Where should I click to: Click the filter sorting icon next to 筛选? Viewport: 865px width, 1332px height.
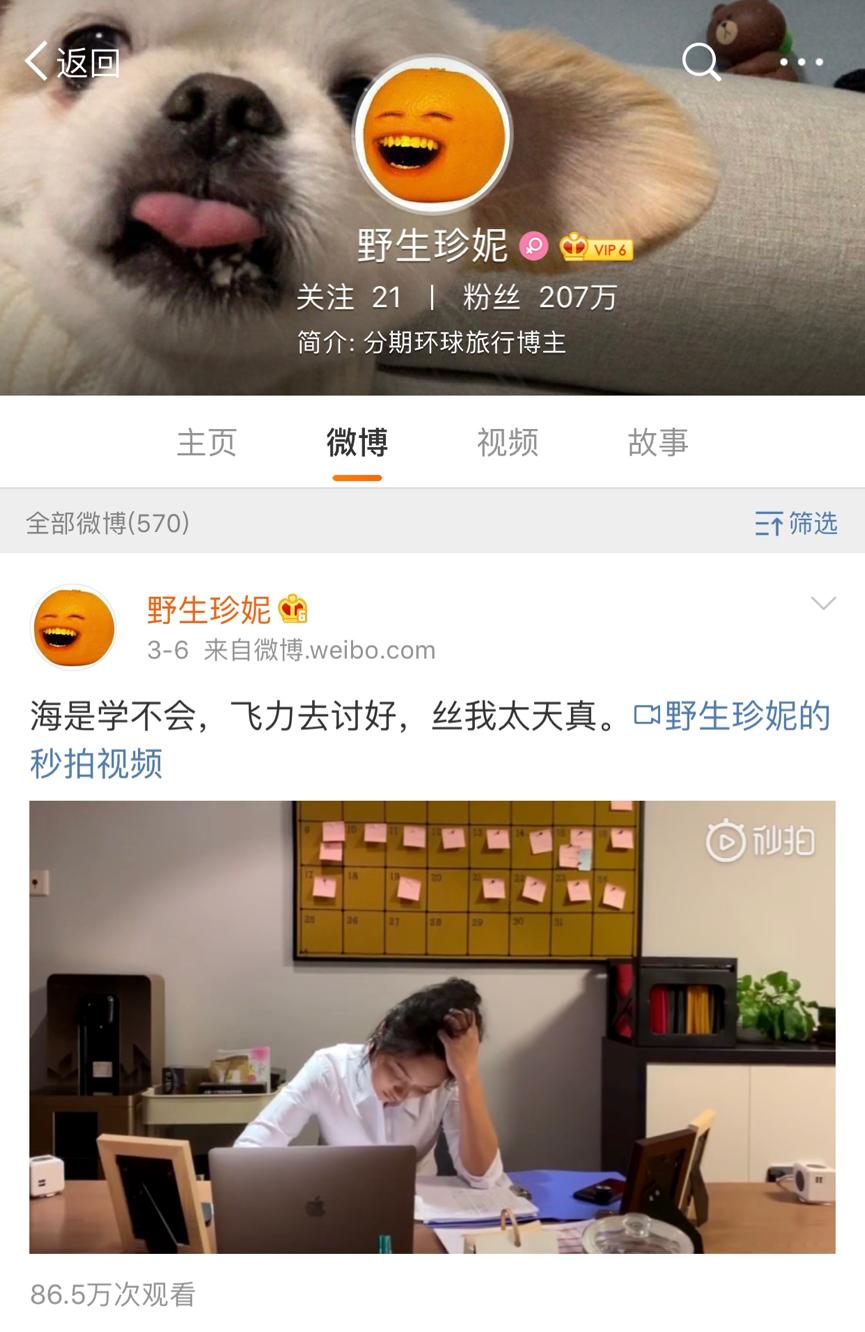(769, 524)
